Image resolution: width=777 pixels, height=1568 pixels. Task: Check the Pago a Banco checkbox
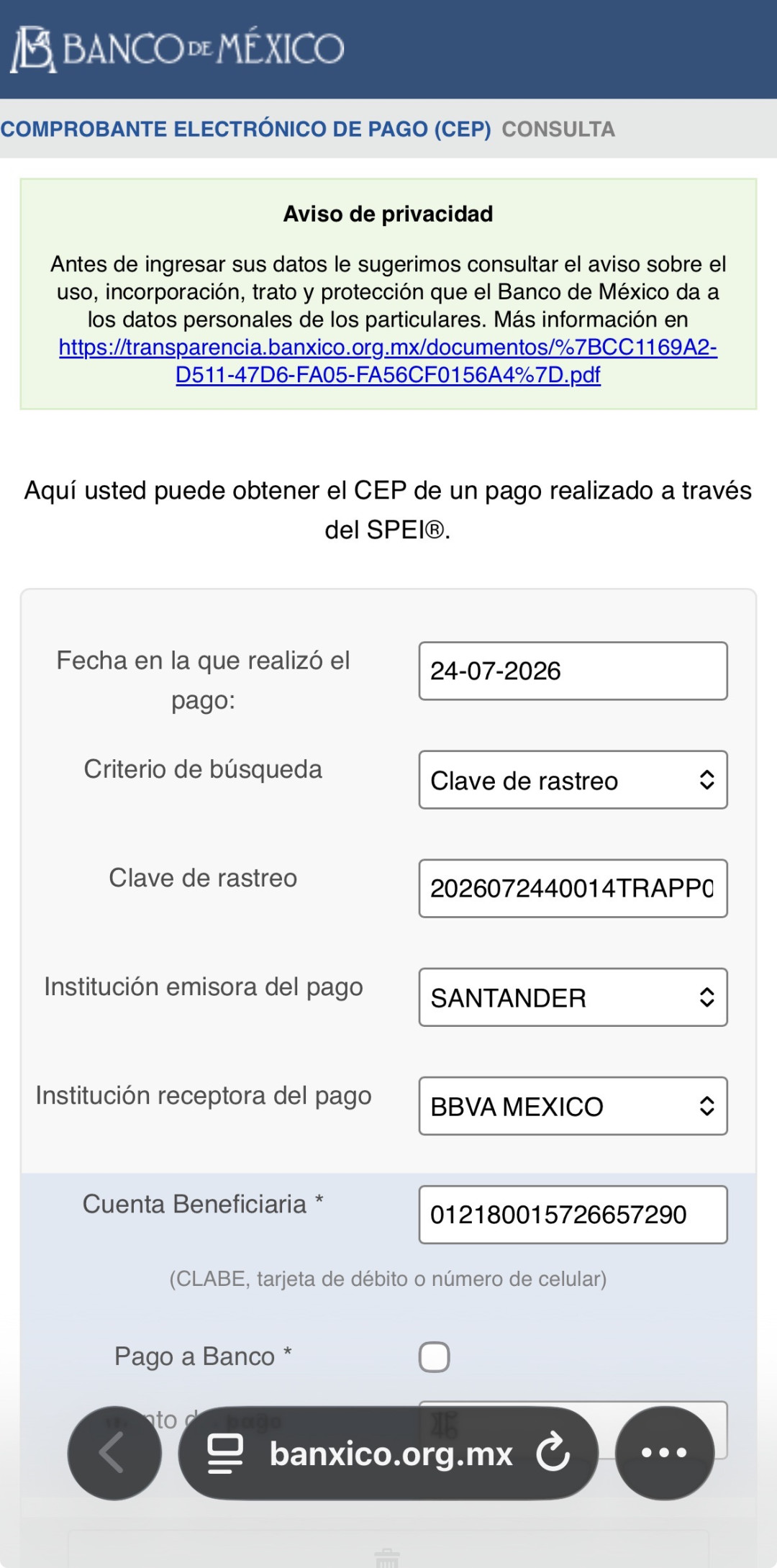[435, 1357]
